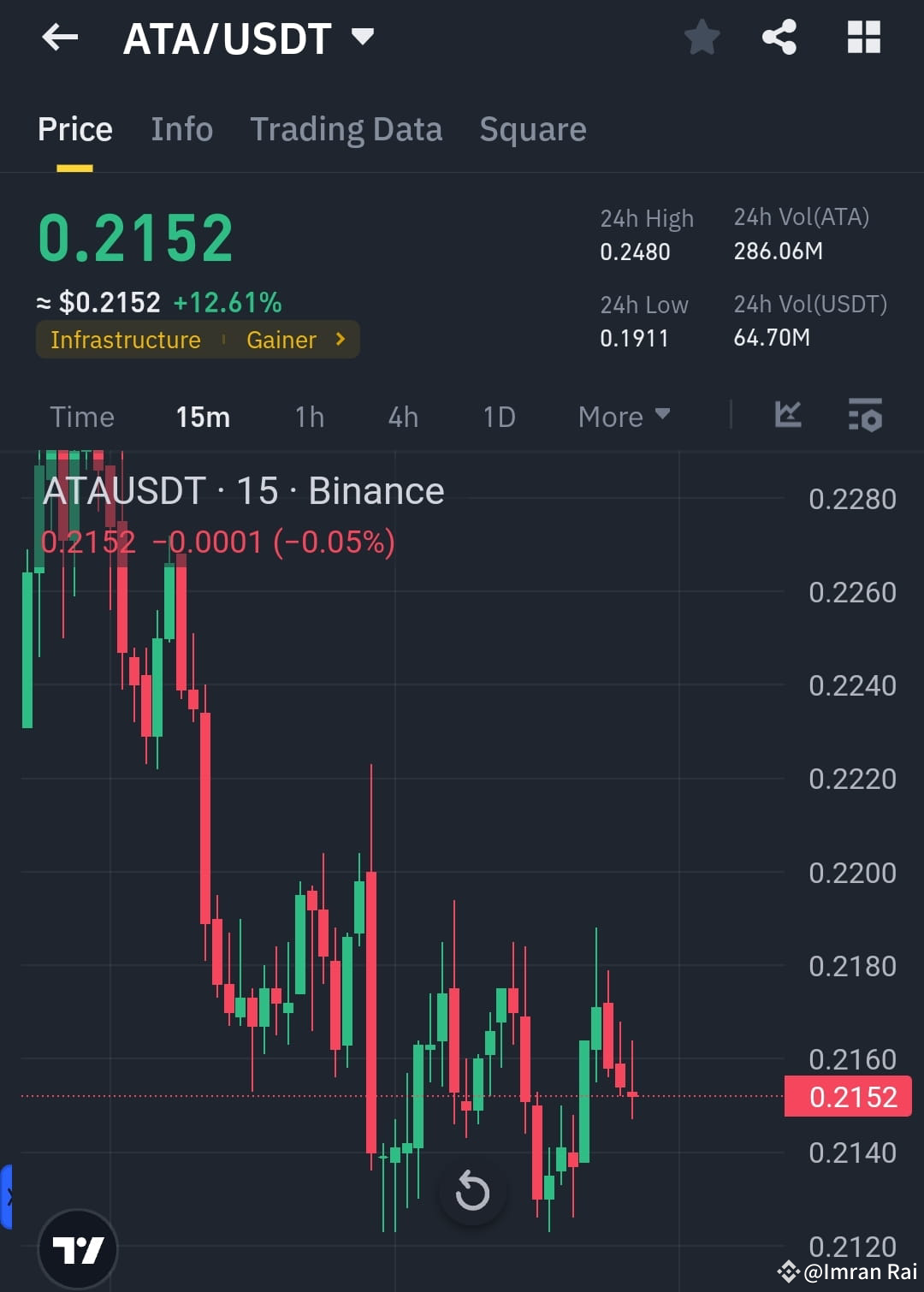Switch to the Time view toggle
Screen dimensions: 924x1292
point(82,417)
